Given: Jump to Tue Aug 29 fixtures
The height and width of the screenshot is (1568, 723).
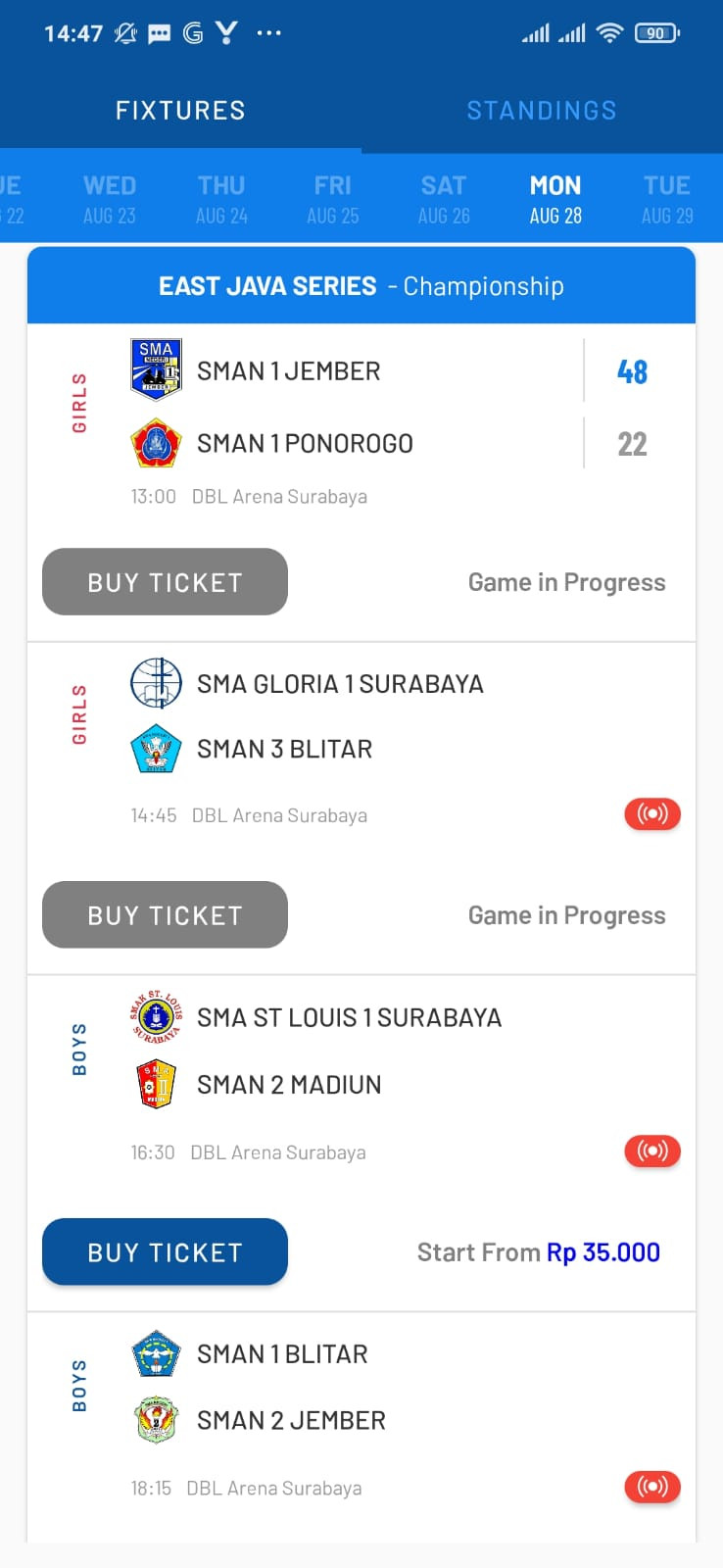Looking at the screenshot, I should click(x=667, y=199).
